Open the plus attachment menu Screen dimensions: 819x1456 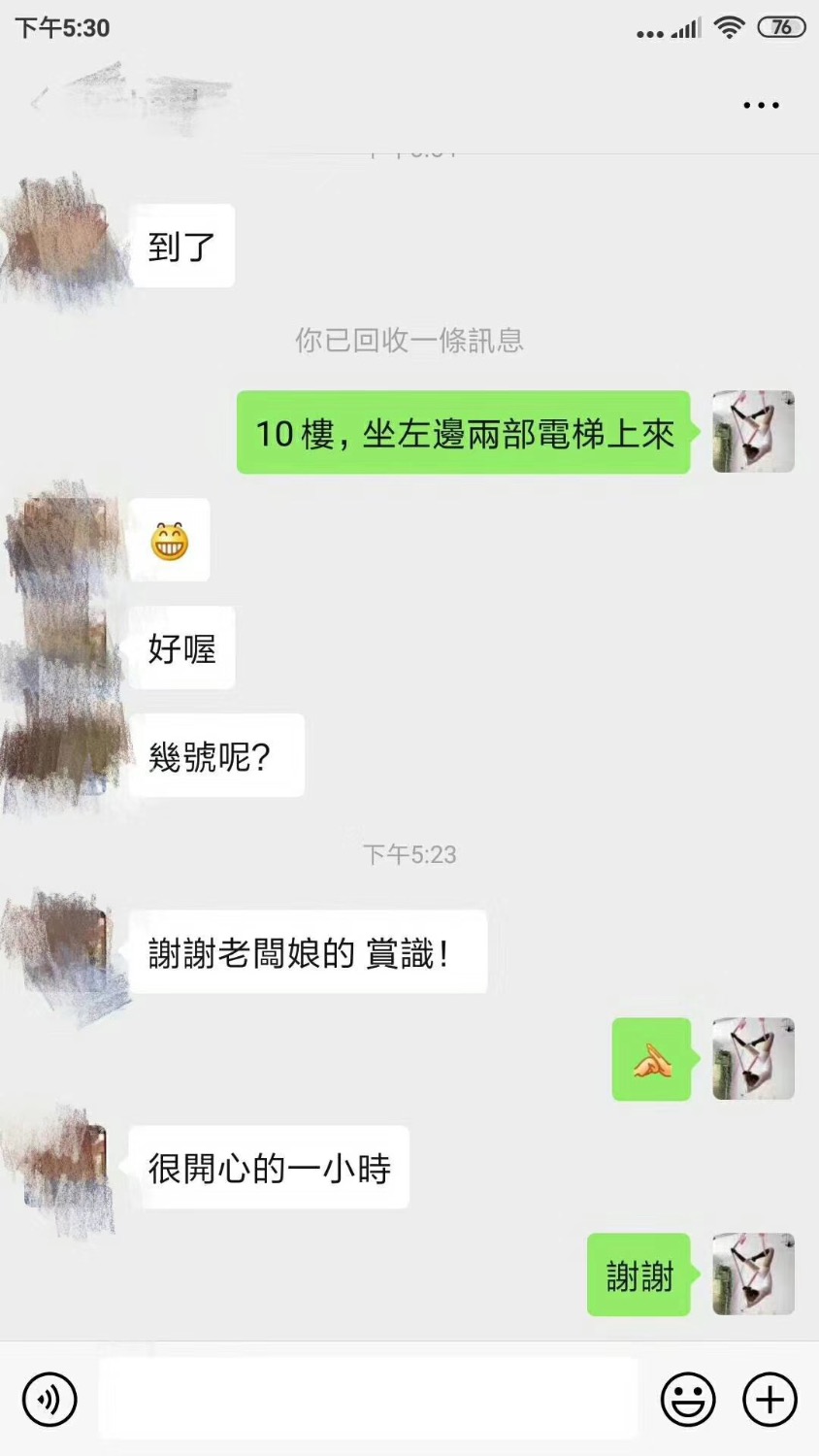(770, 1400)
